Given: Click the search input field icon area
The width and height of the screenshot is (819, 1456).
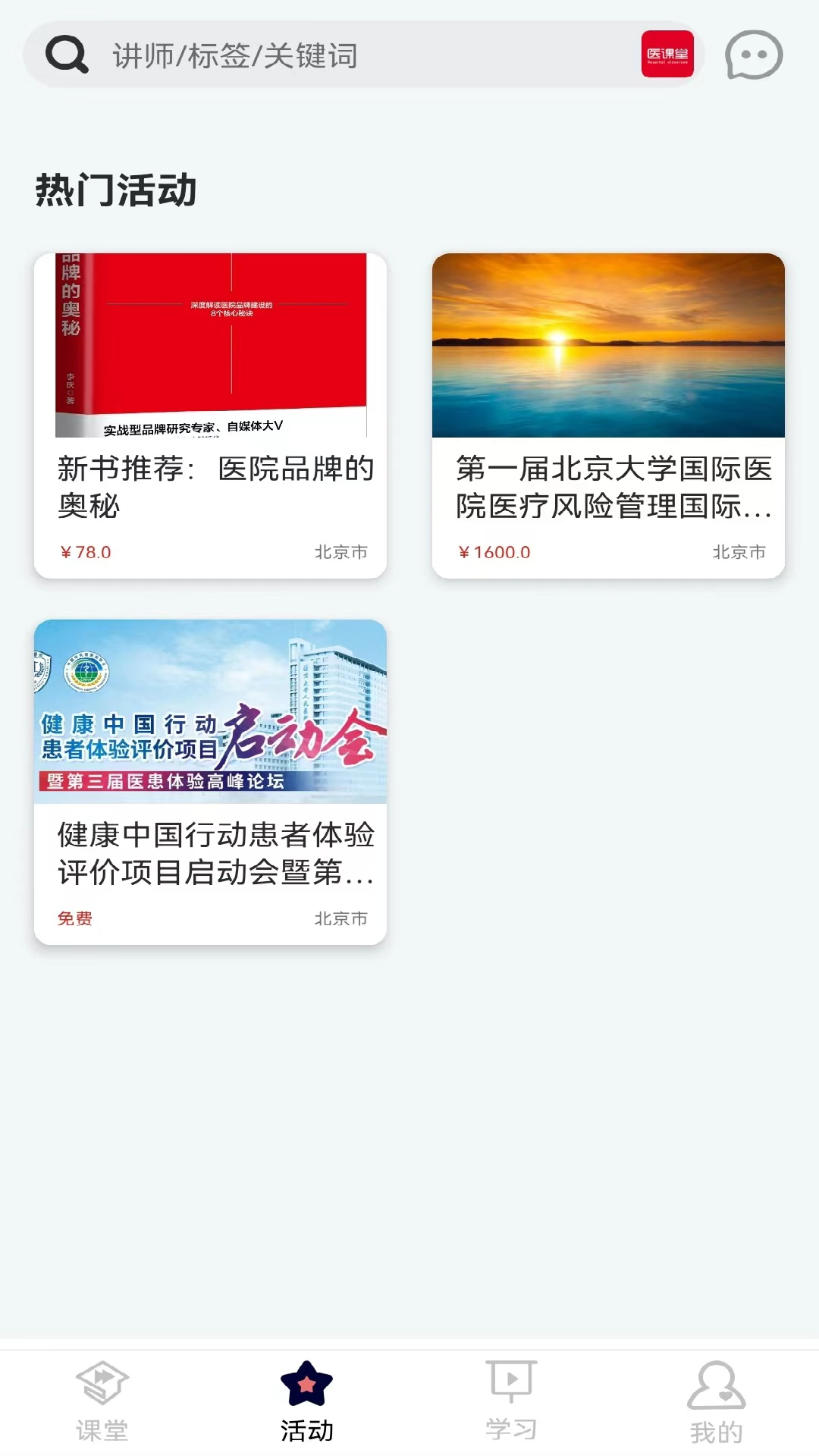Looking at the screenshot, I should tap(67, 53).
